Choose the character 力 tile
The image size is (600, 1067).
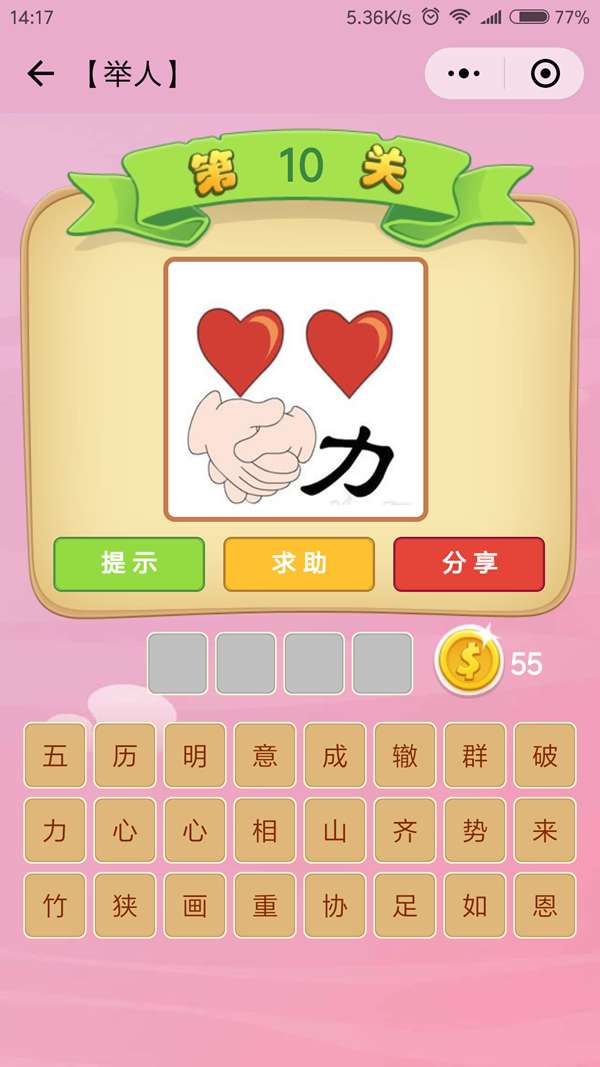[x=55, y=831]
